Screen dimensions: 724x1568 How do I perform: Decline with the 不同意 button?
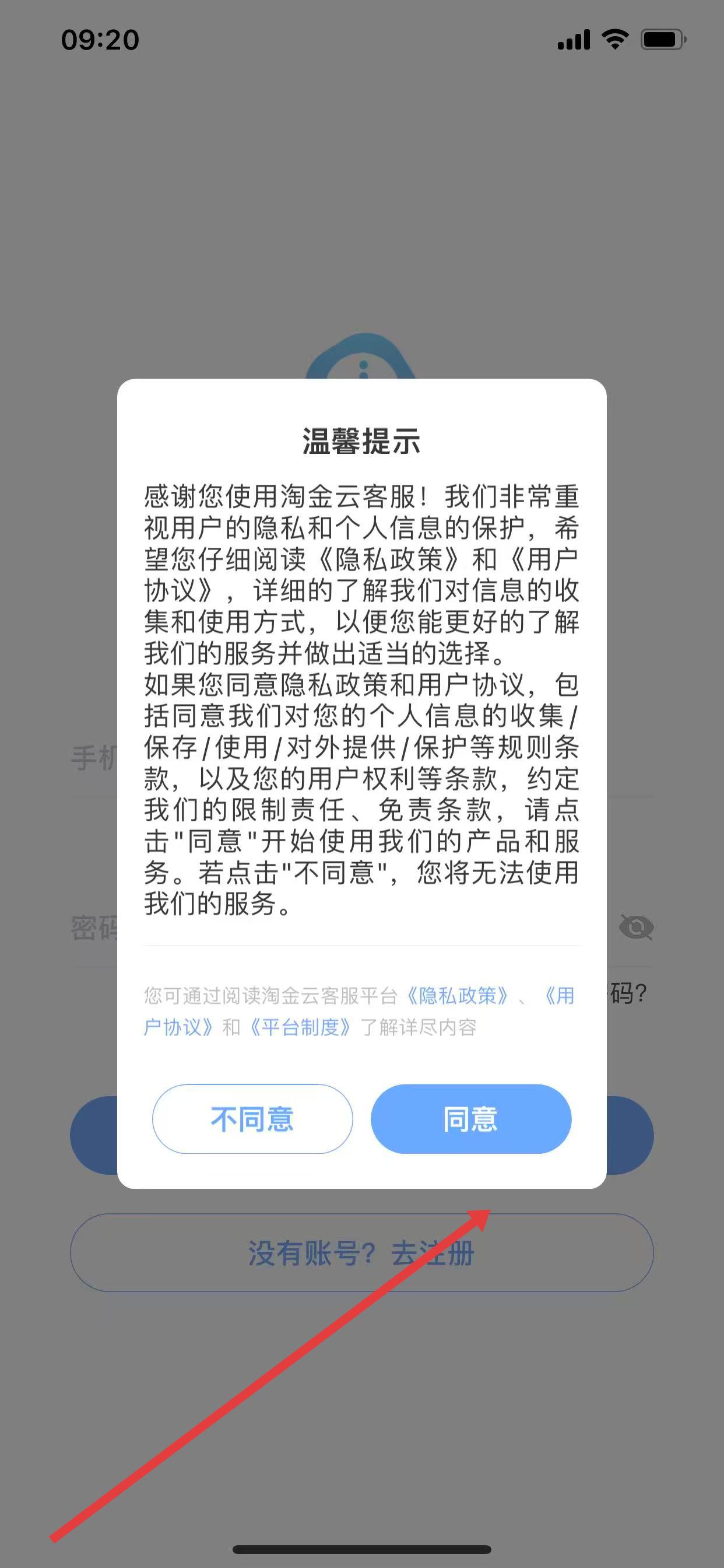252,1119
